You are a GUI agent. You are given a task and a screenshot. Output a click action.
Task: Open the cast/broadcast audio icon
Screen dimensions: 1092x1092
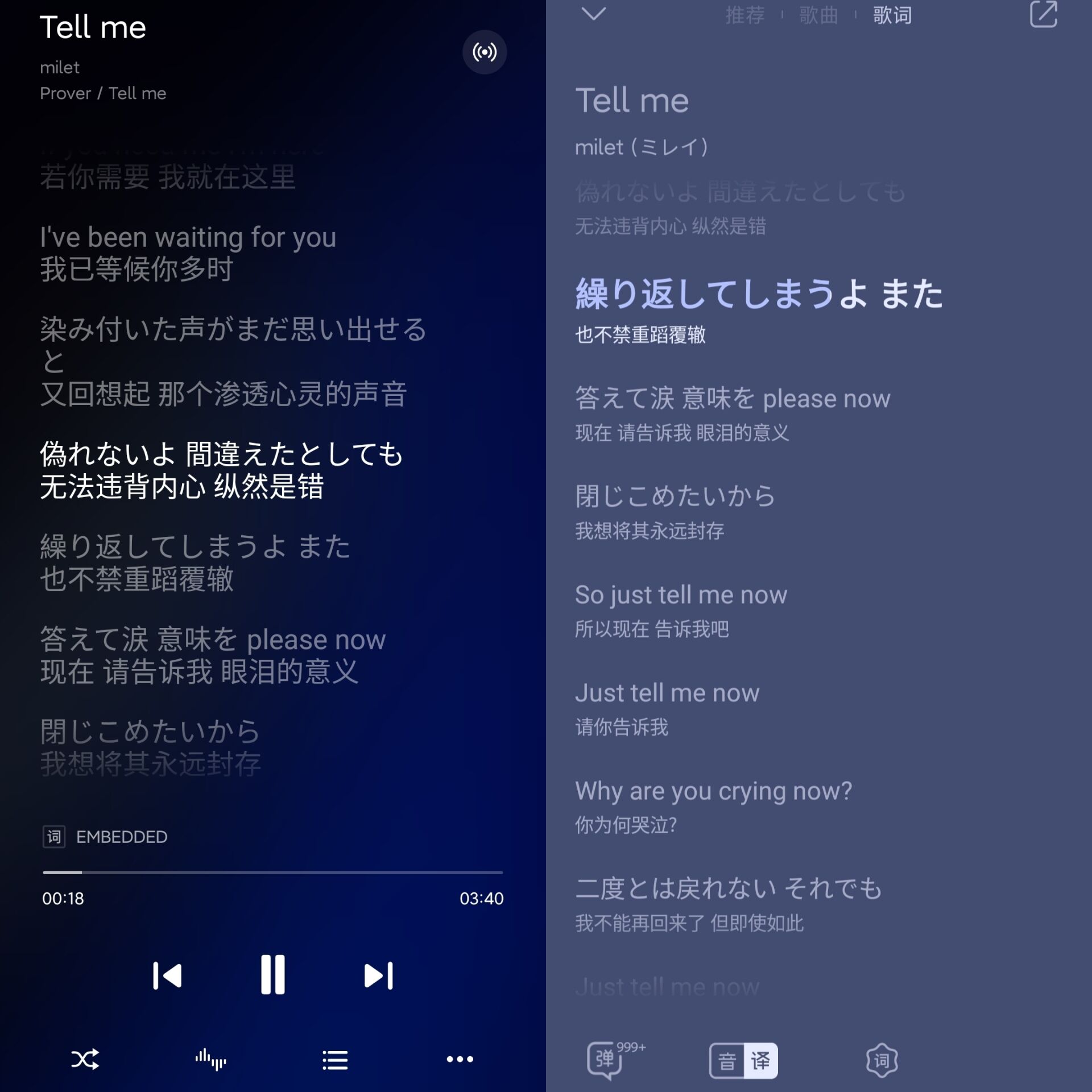tap(484, 52)
